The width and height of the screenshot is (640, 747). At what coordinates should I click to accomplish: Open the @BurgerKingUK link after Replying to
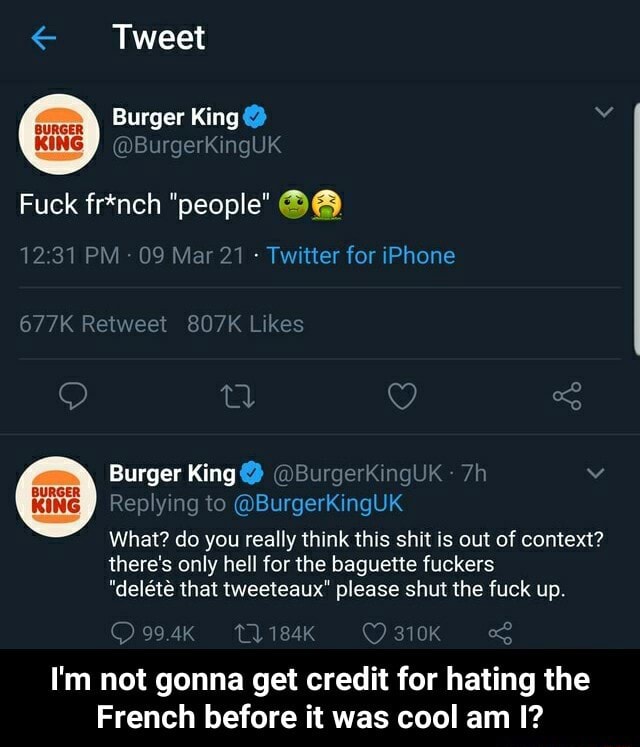coord(316,501)
